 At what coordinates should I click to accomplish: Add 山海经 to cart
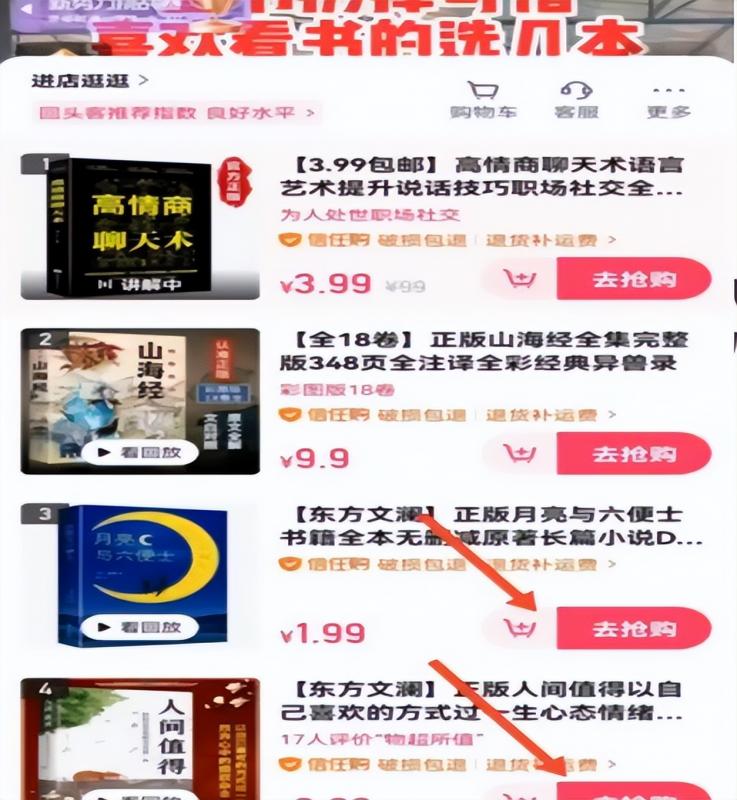(519, 453)
